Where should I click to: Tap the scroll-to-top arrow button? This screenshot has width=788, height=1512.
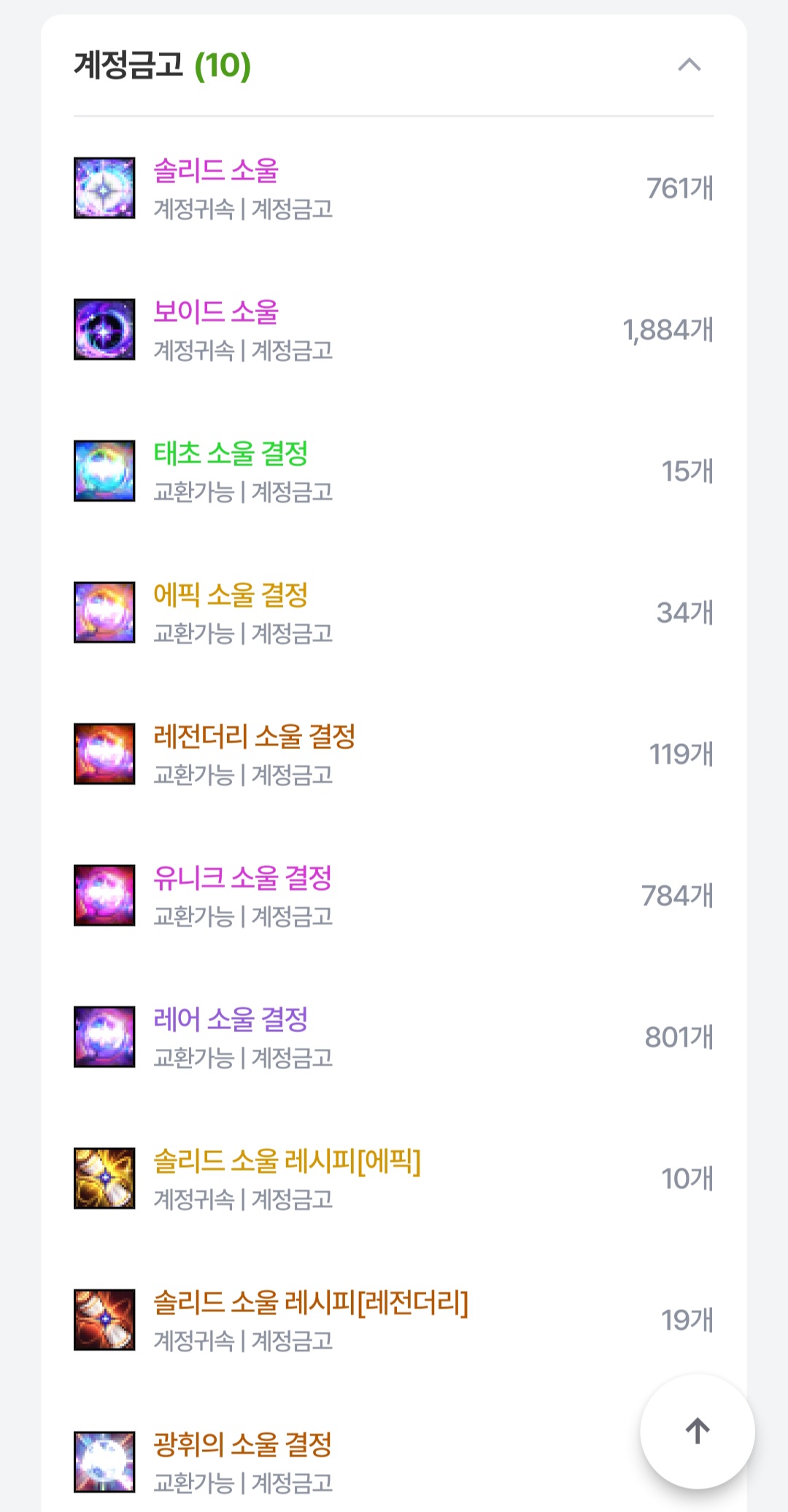[697, 1430]
